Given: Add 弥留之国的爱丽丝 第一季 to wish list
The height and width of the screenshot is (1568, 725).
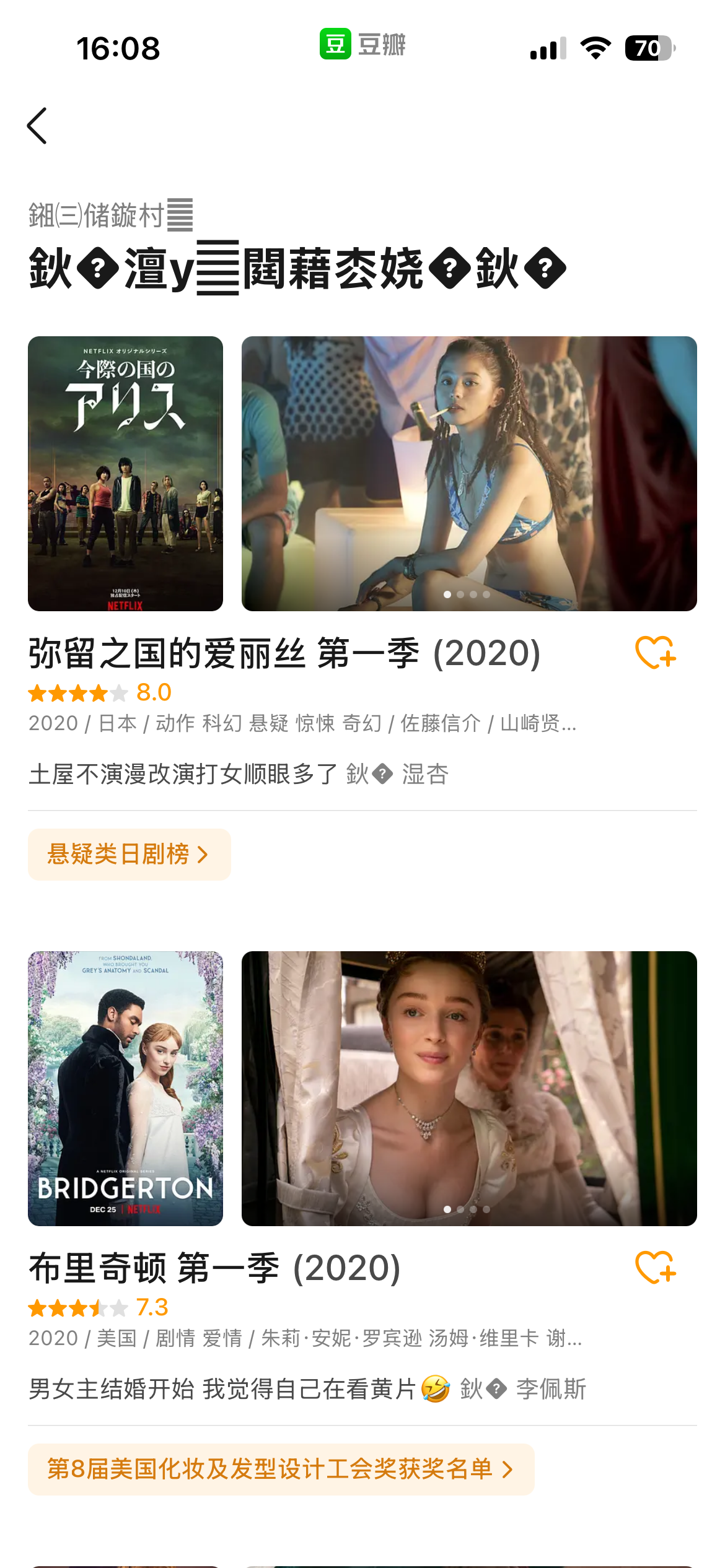Looking at the screenshot, I should coord(655,653).
